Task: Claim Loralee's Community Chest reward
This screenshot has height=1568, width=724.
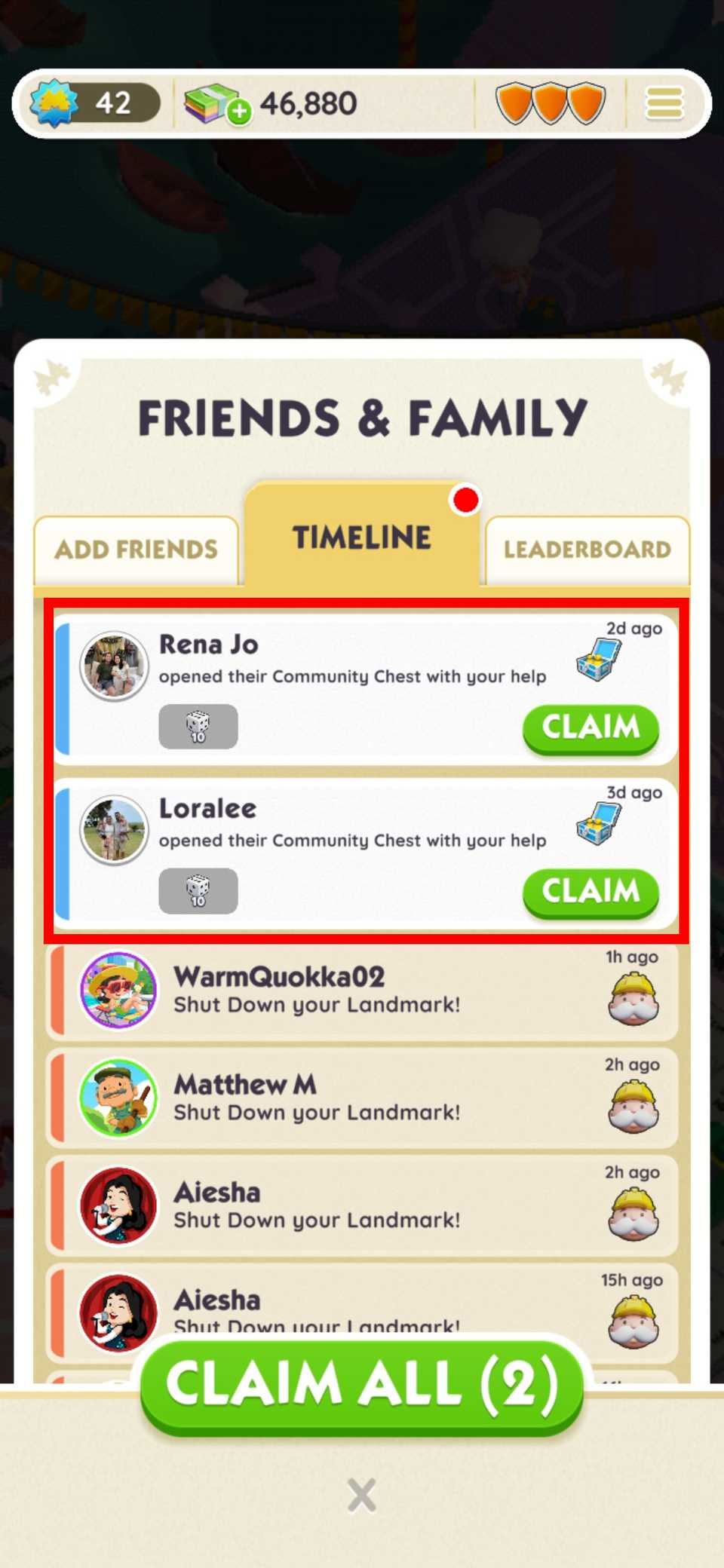Action: coord(591,892)
